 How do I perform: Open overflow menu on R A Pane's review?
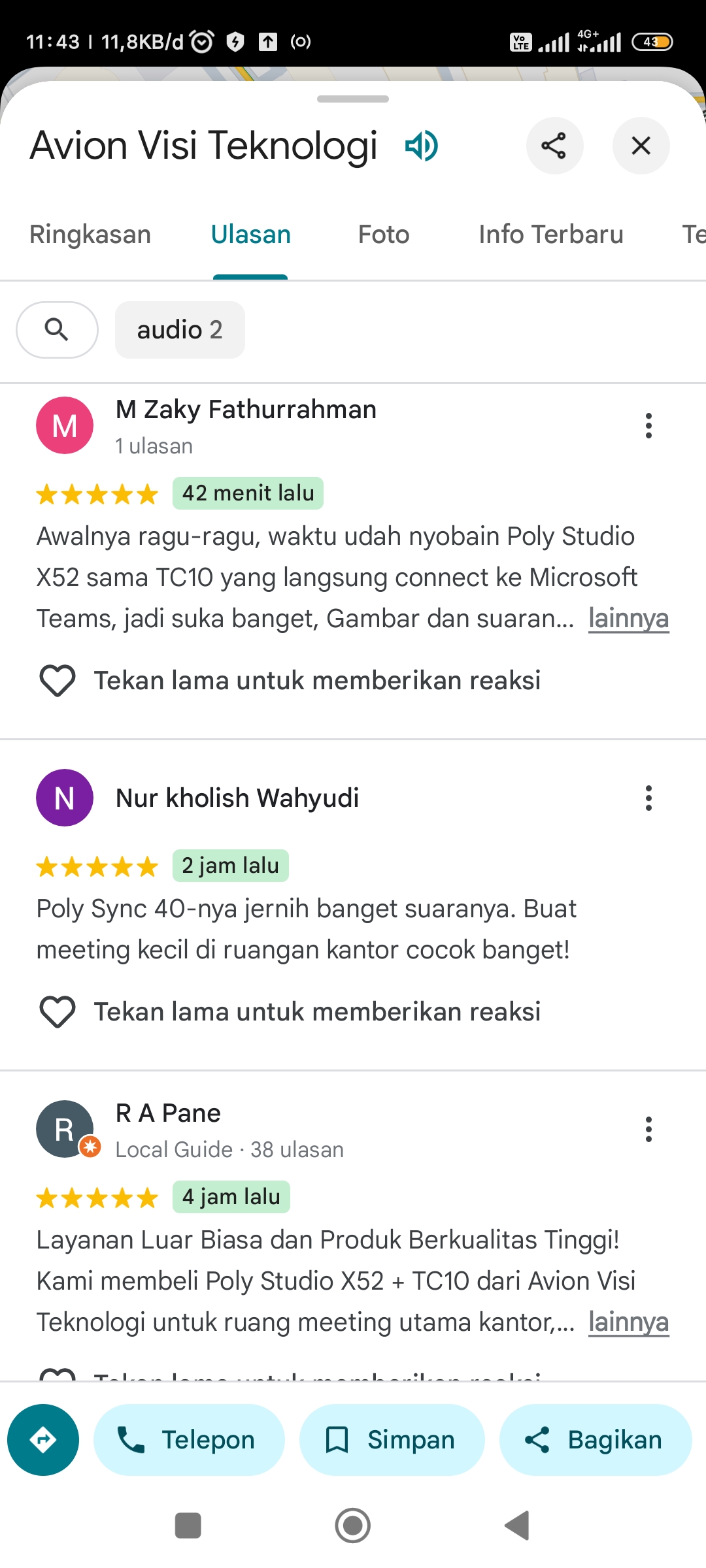[x=648, y=1130]
